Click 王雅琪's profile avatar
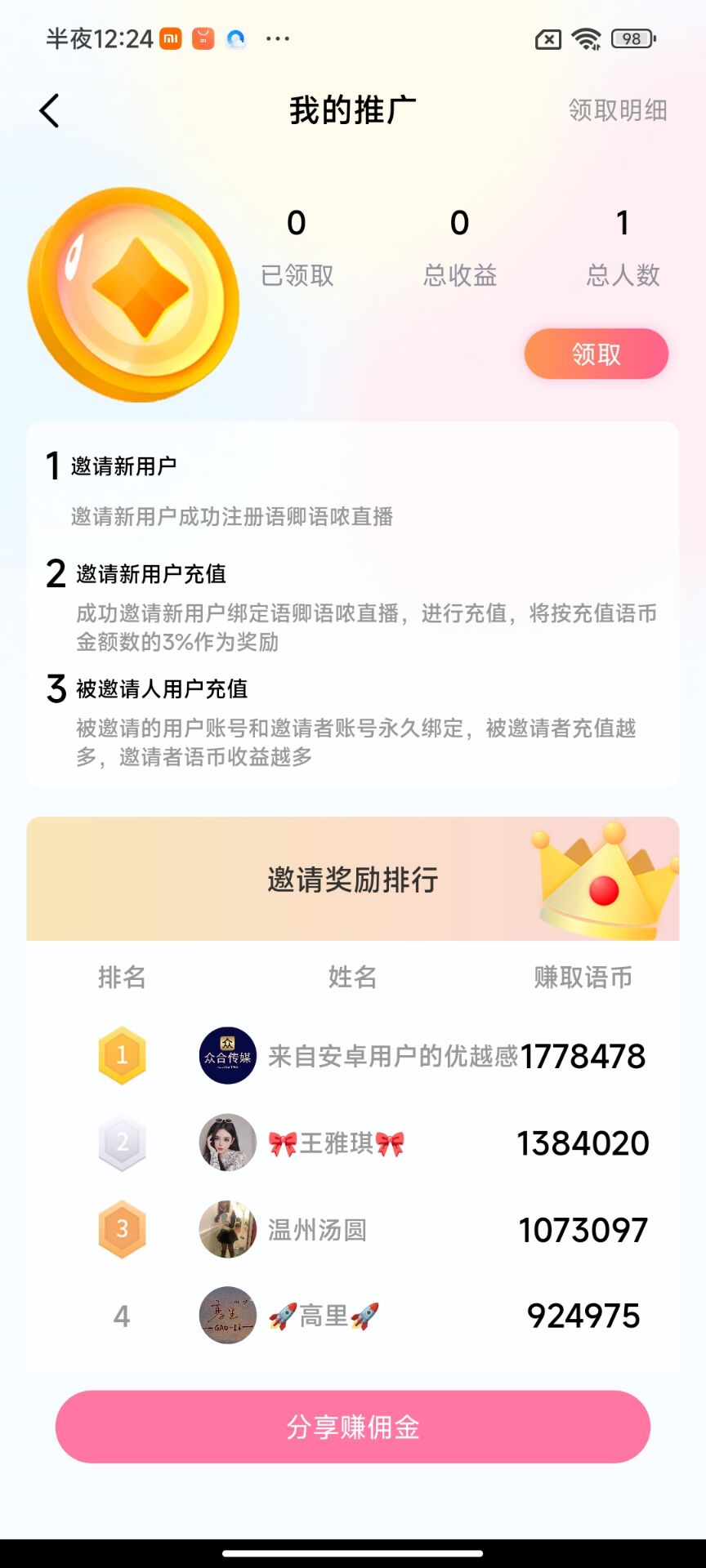706x1568 pixels. click(x=226, y=1143)
